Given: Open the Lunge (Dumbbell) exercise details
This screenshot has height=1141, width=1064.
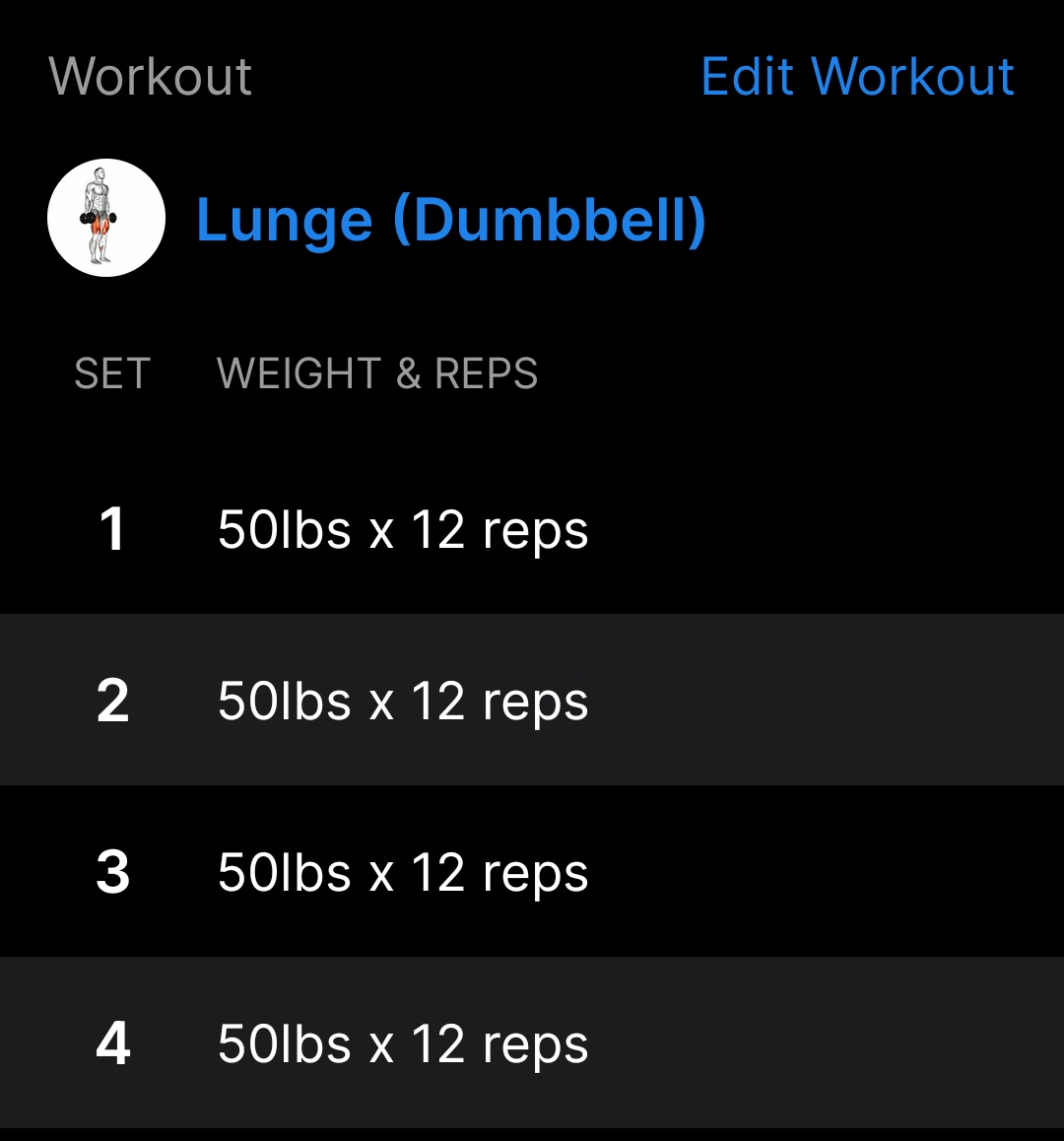Looking at the screenshot, I should 449,219.
